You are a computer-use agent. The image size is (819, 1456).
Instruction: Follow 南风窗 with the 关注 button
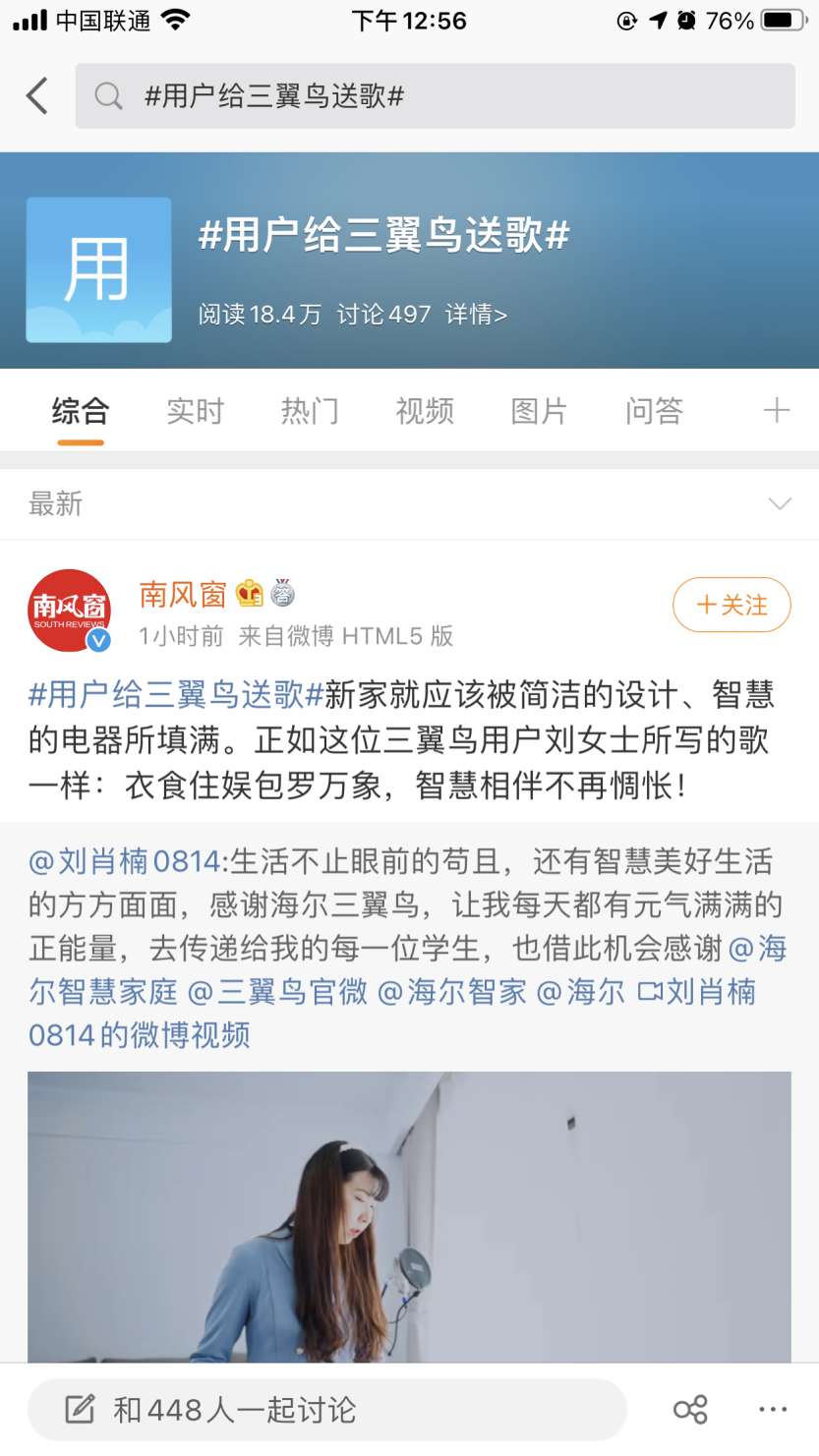click(731, 605)
